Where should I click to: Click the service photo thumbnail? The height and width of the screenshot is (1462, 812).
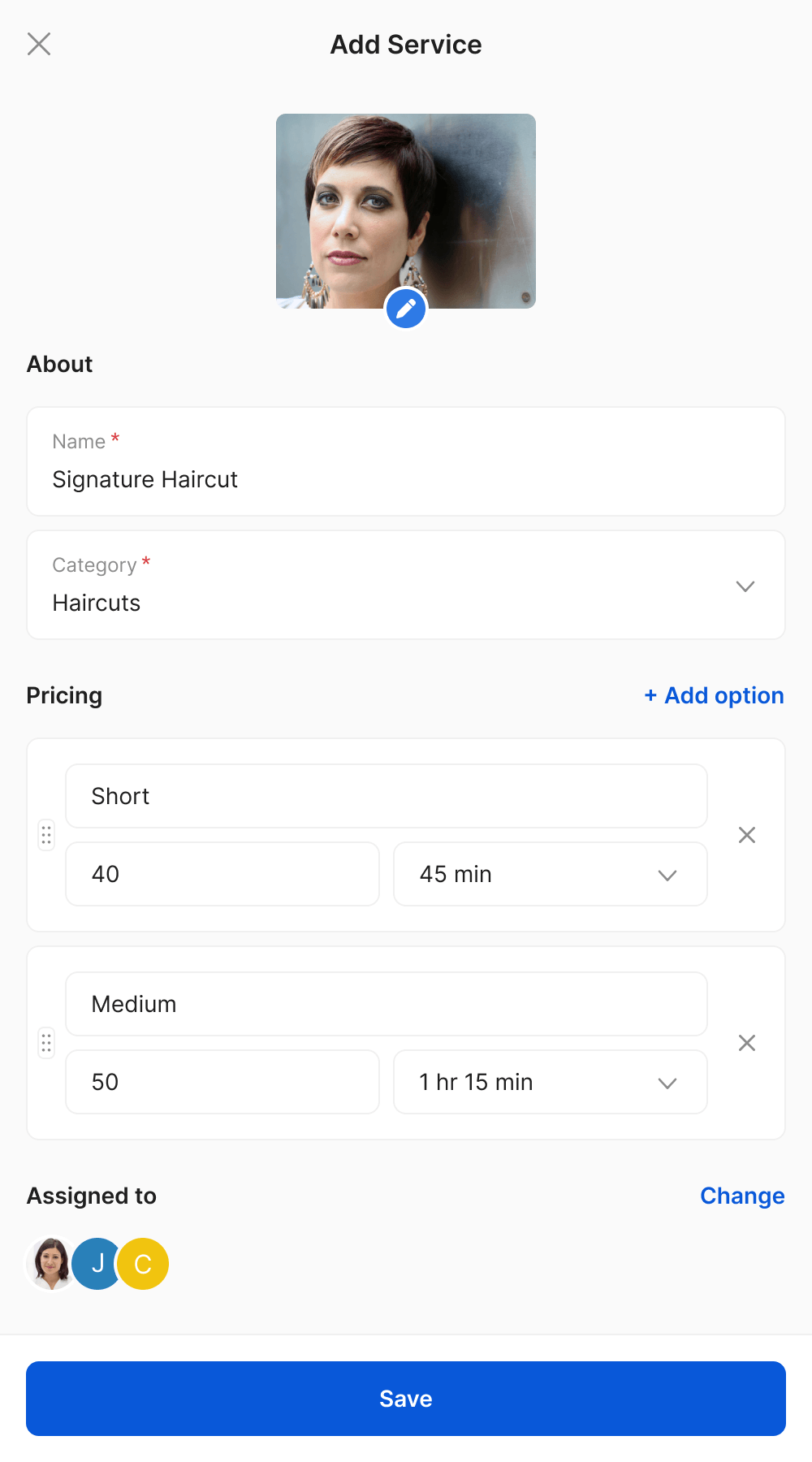[x=406, y=210]
